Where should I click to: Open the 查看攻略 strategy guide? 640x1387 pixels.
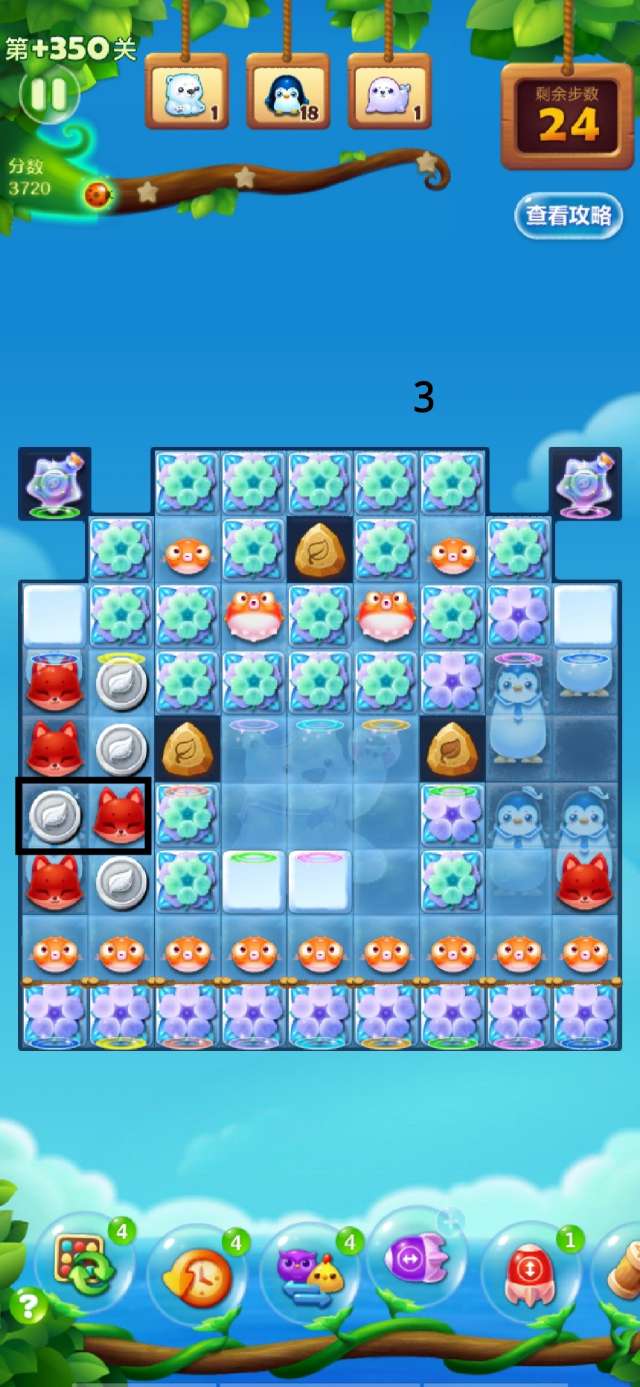(x=568, y=215)
